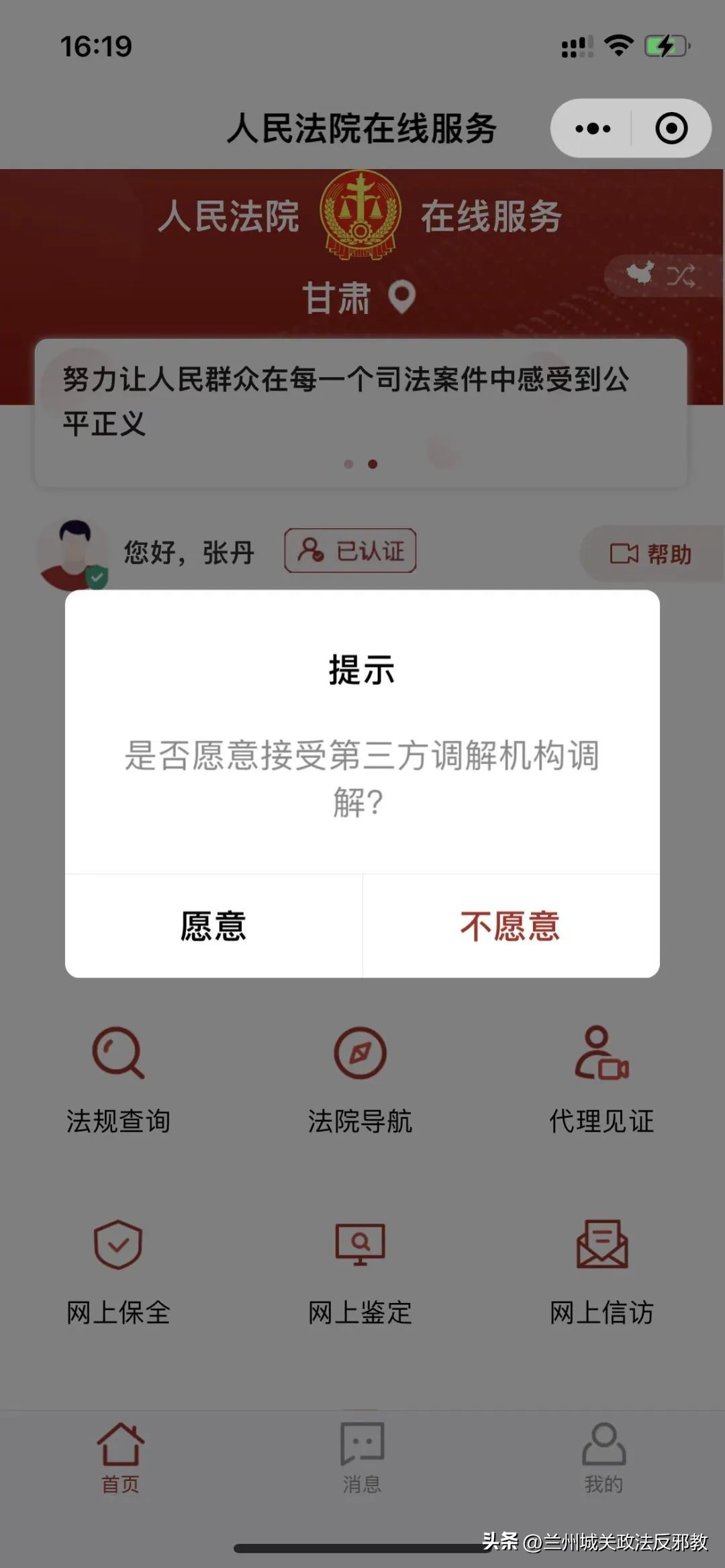Tap the court switch shuffle icon
This screenshot has height=1568, width=725.
682,274
